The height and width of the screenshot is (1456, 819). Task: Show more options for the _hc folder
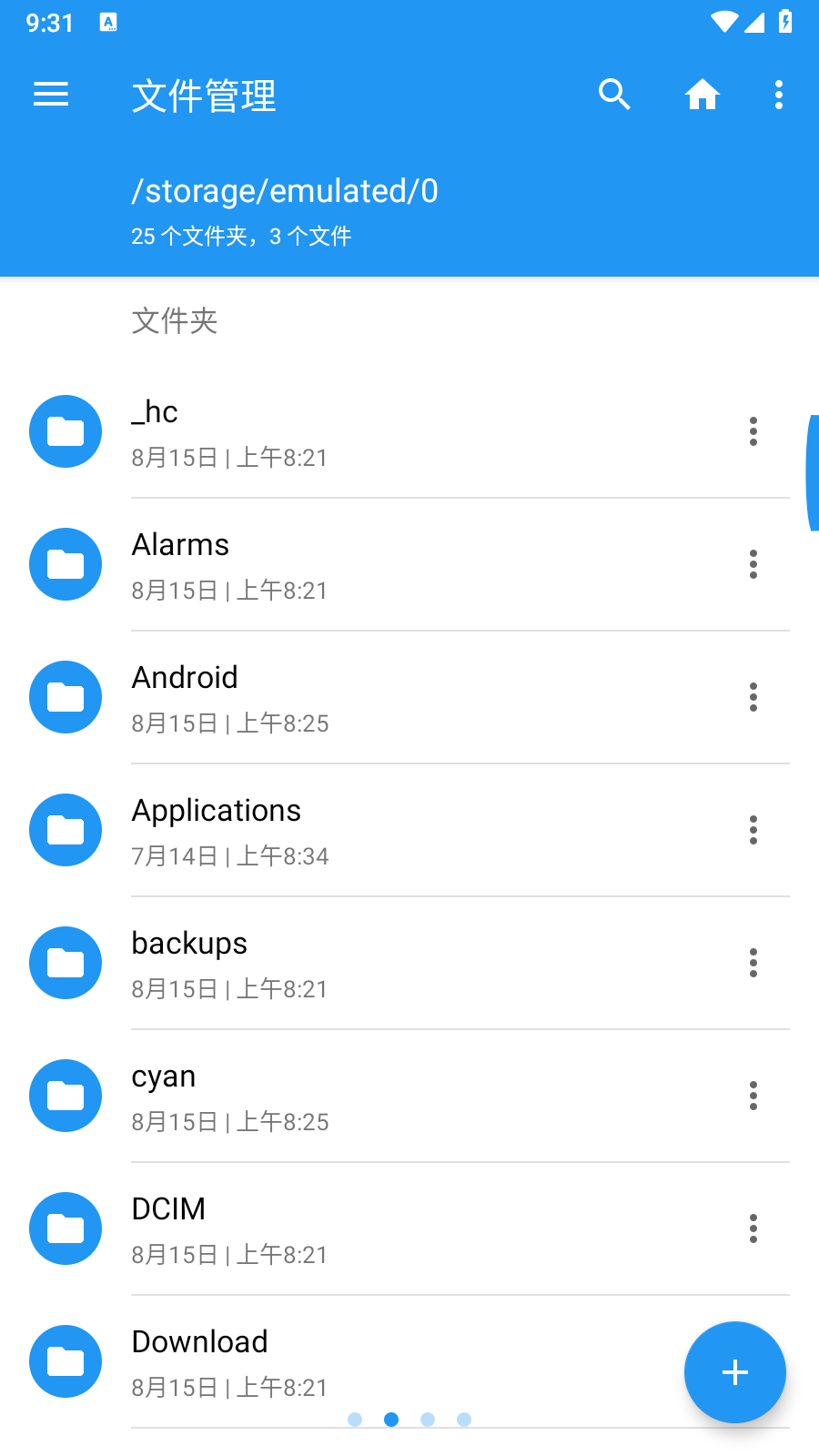753,431
